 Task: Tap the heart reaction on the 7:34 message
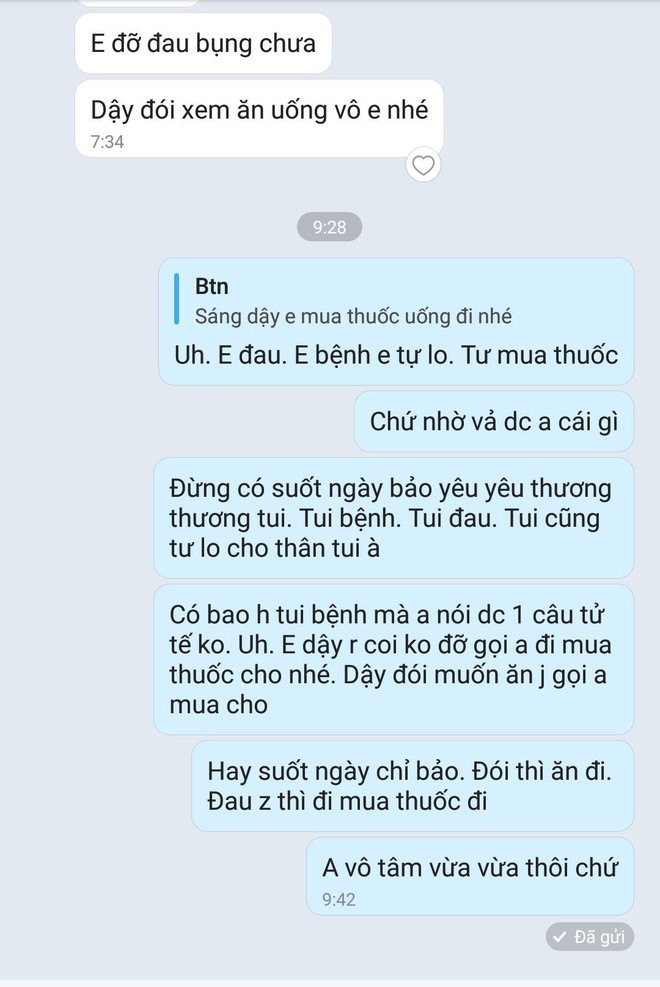[423, 166]
